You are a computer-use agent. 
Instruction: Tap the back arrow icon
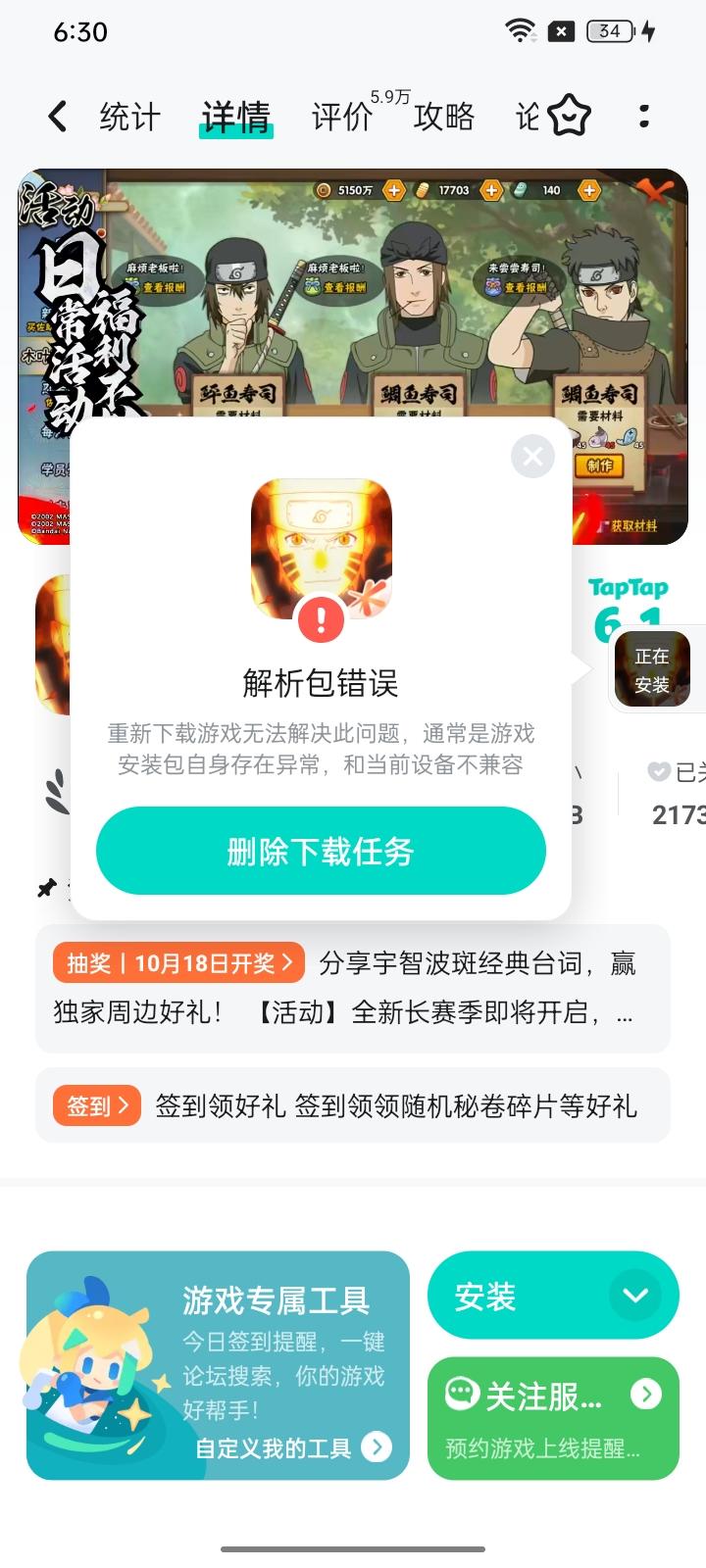56,115
